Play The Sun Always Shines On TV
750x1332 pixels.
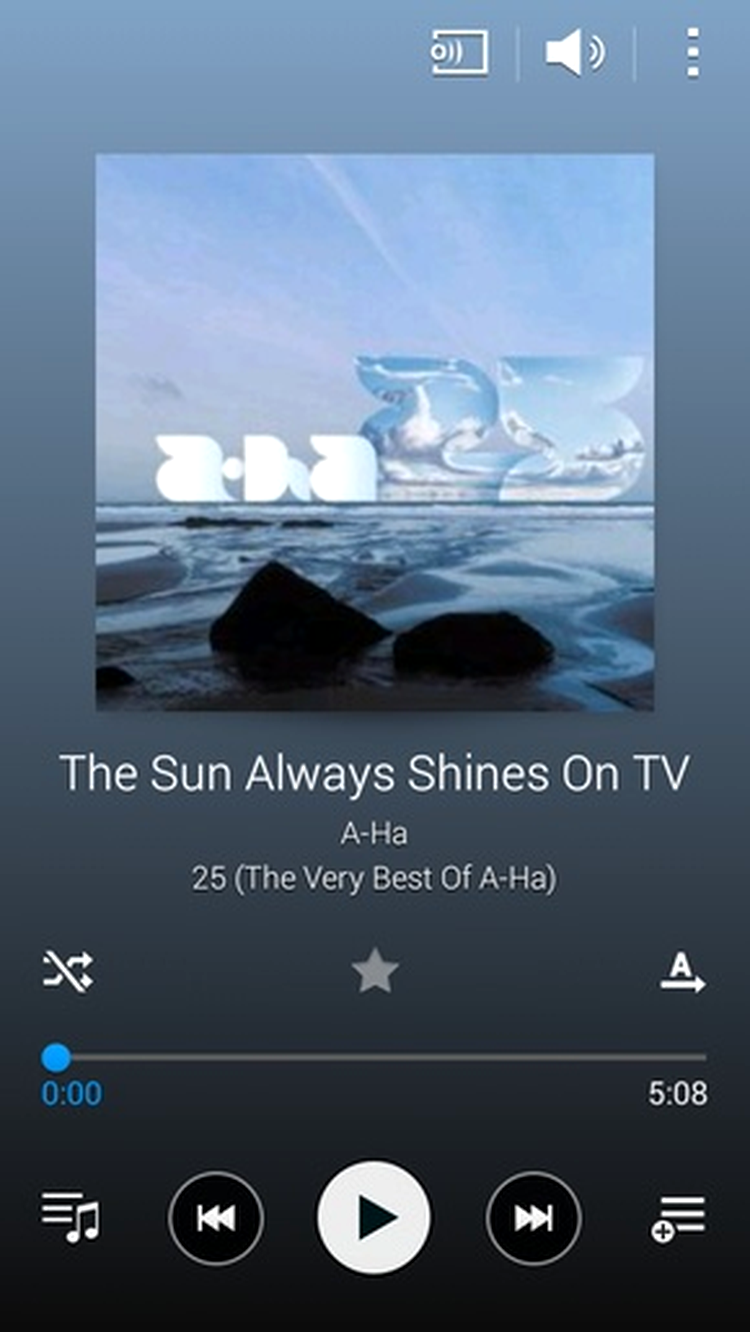pyautogui.click(x=374, y=1218)
